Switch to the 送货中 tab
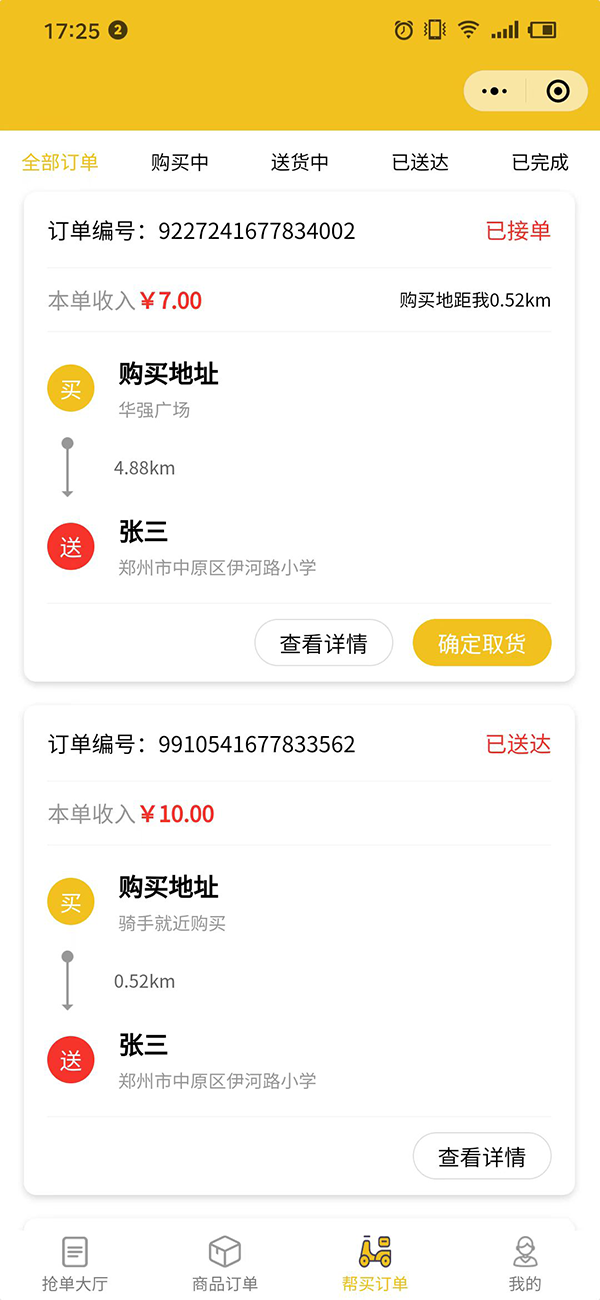The height and width of the screenshot is (1300, 600). tap(300, 162)
